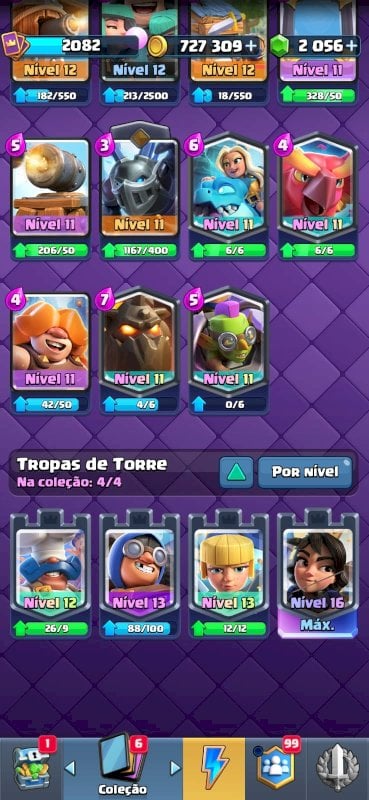View the Lava Hound card
Screen dimensions: 369x800
click(139, 353)
